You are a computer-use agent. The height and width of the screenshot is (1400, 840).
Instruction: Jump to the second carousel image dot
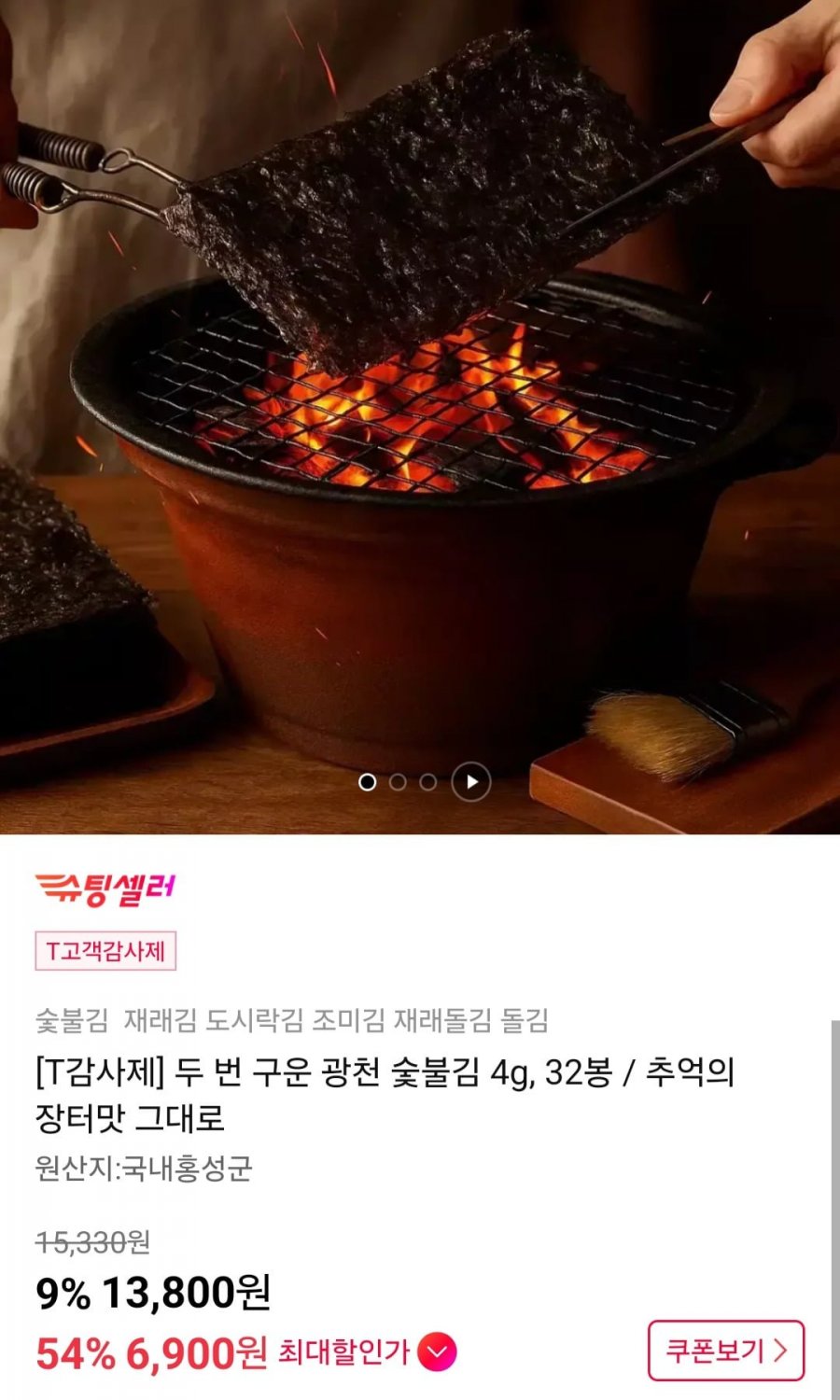398,782
